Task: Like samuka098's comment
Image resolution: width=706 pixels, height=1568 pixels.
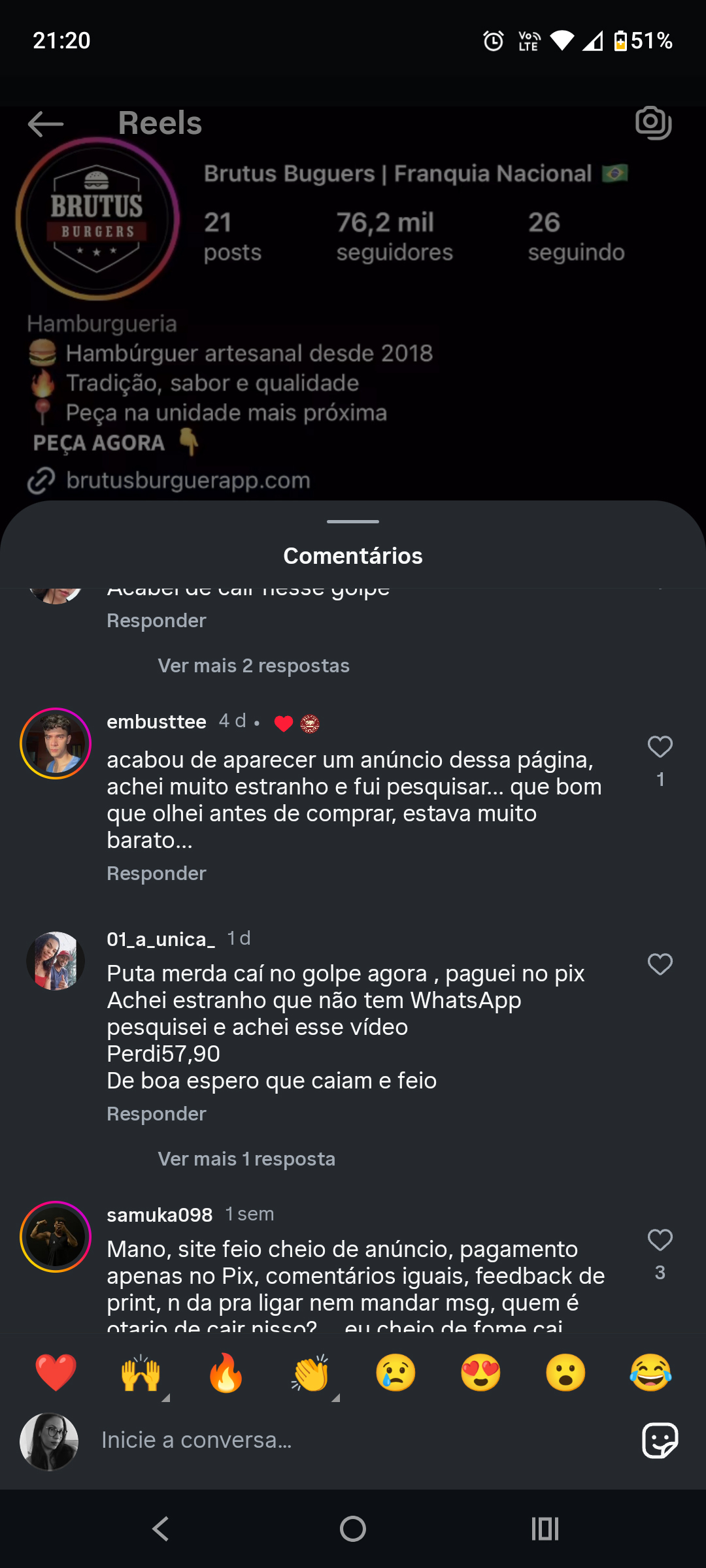Action: coord(660,1240)
